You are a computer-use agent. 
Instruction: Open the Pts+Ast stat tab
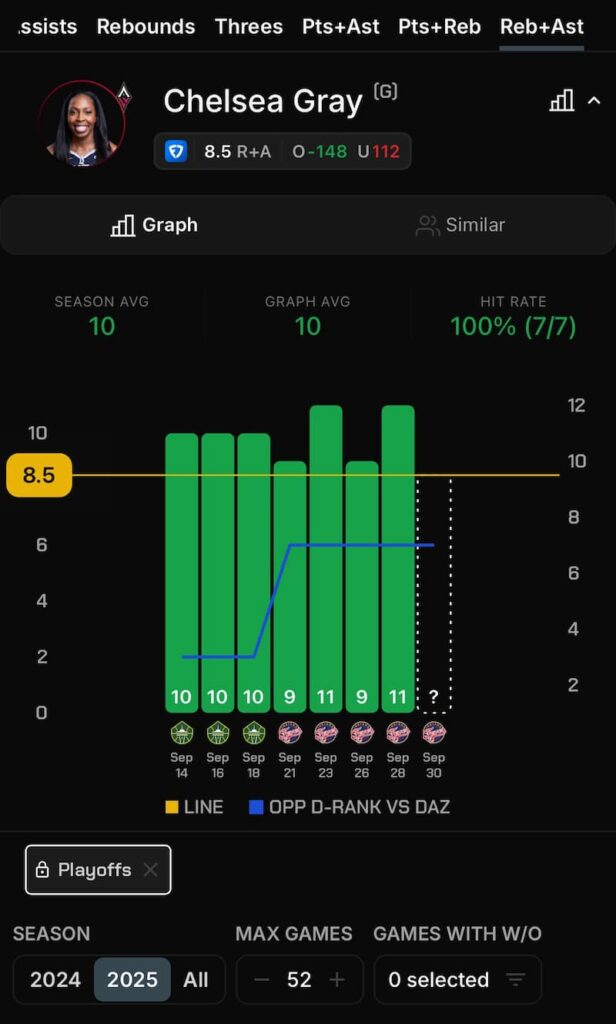pyautogui.click(x=341, y=27)
